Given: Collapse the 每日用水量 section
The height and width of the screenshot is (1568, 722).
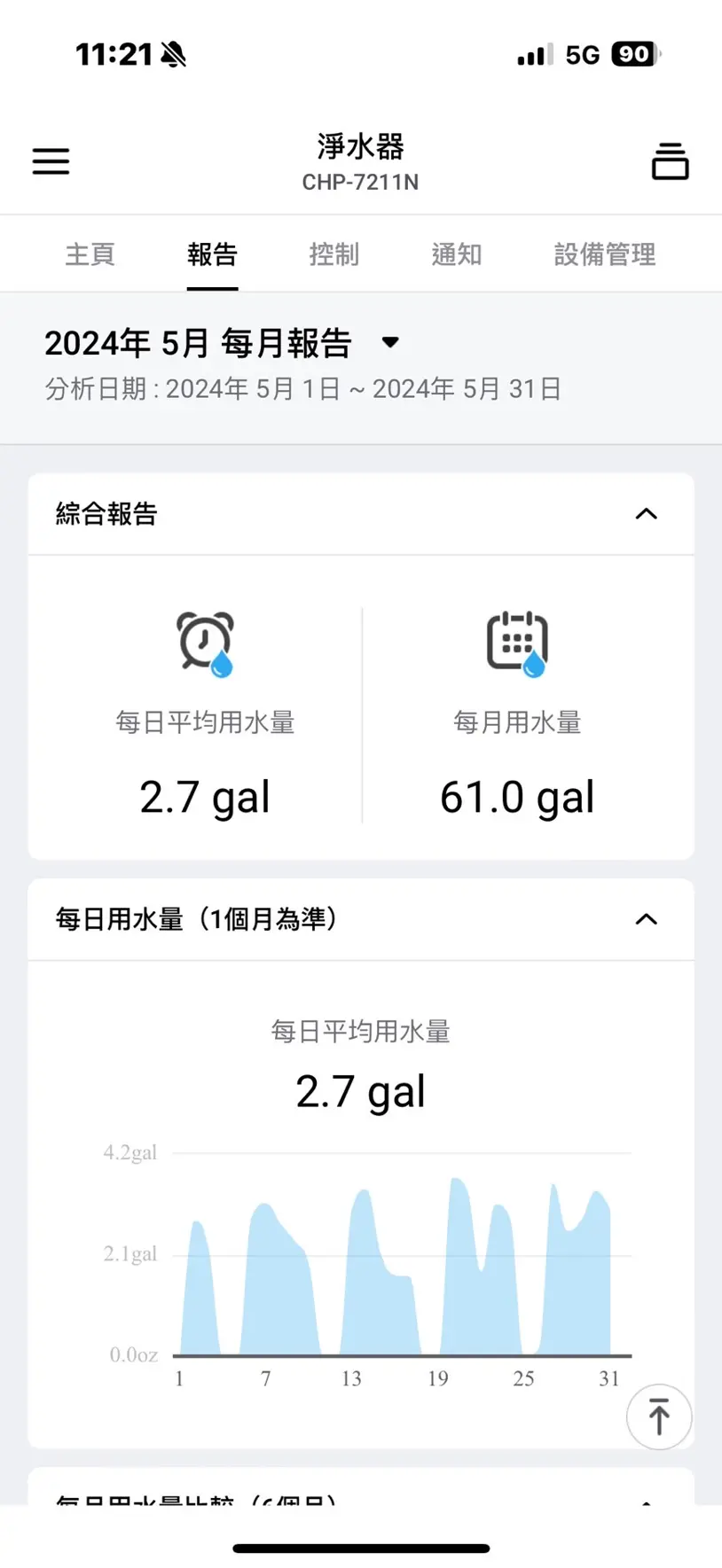Looking at the screenshot, I should click(647, 919).
